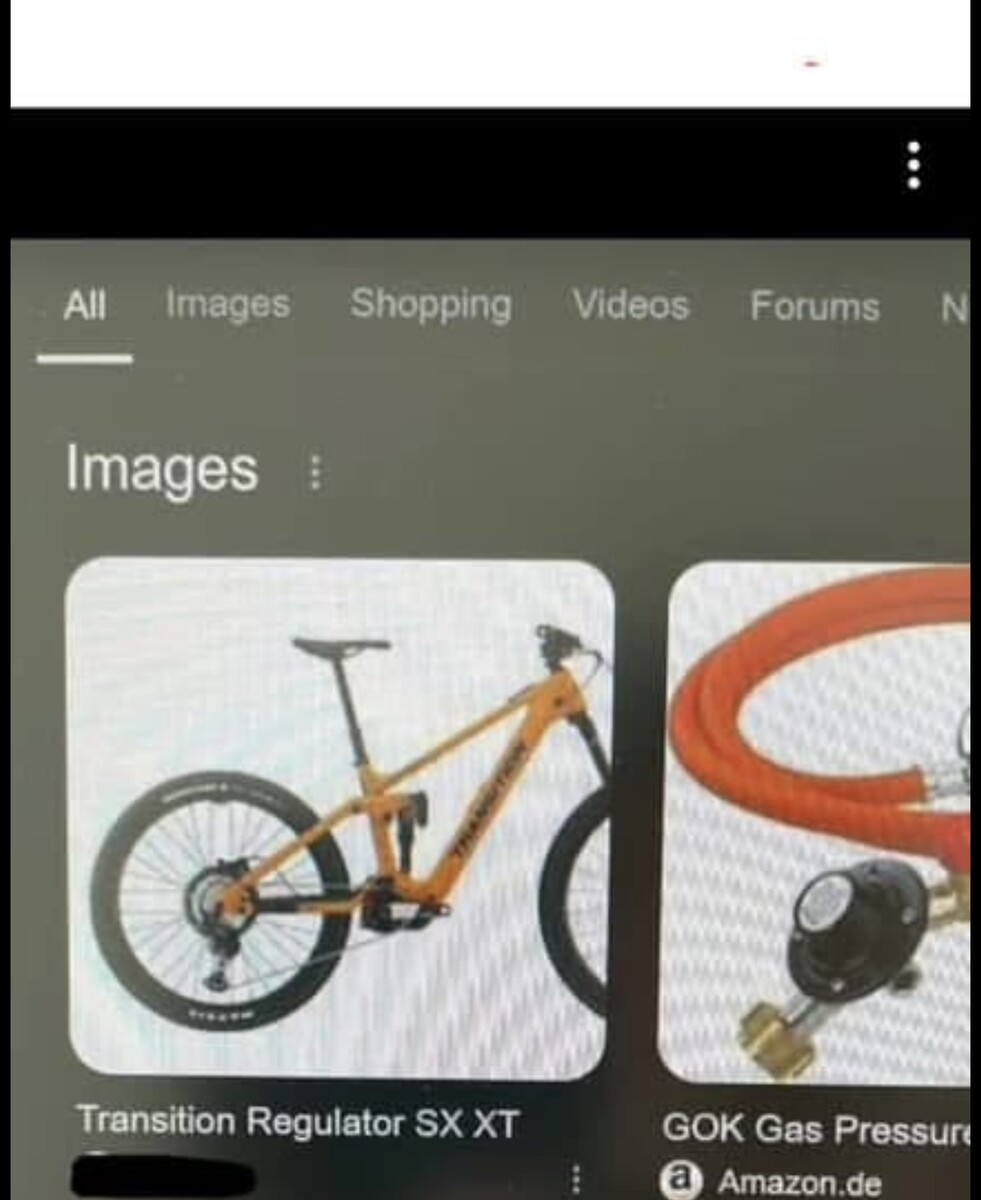Open the overflow menu in the top bar
The image size is (981, 1200).
coord(912,165)
